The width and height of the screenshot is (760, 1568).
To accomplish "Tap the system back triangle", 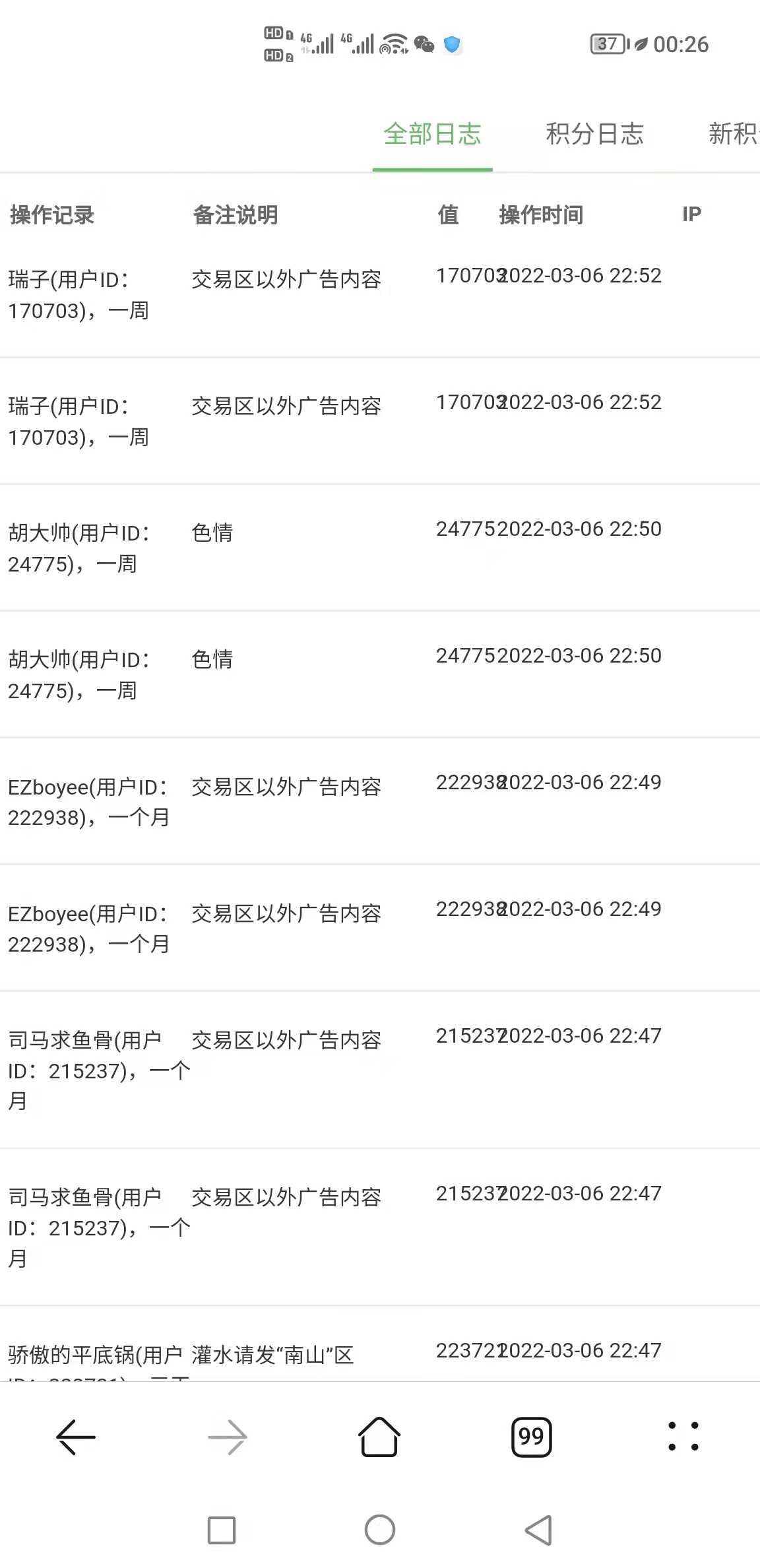I will [538, 1530].
